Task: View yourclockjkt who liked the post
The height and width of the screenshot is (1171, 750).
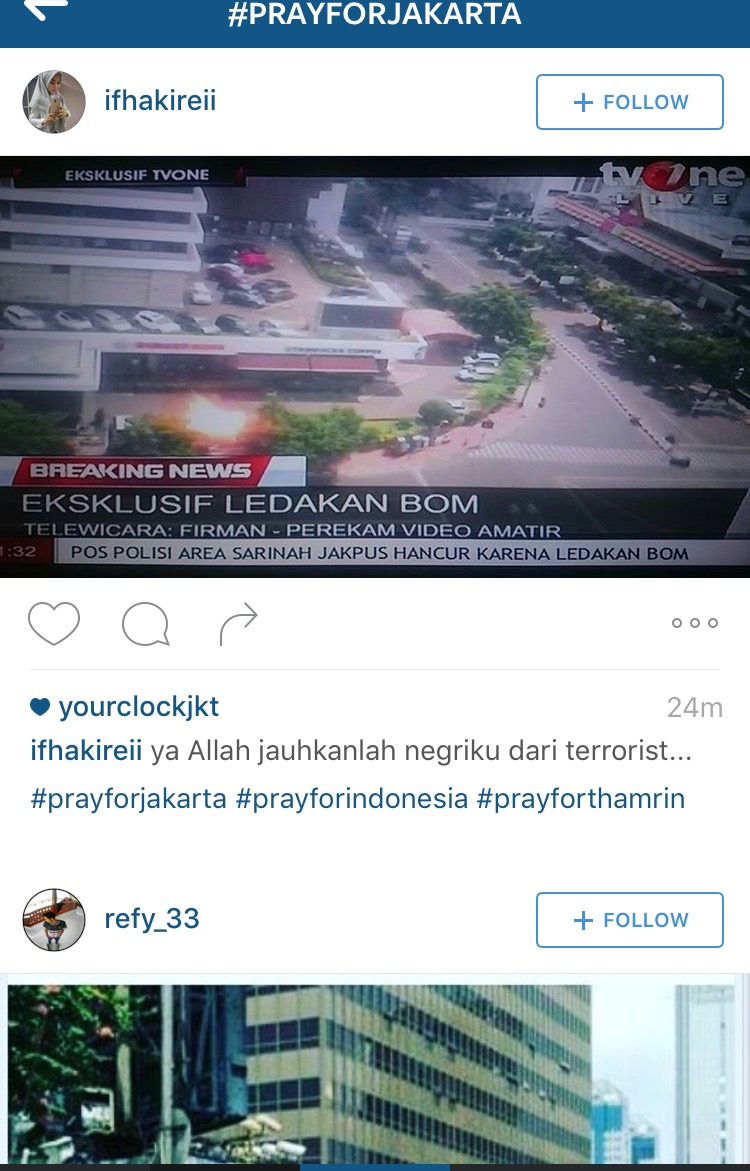Action: [x=138, y=707]
